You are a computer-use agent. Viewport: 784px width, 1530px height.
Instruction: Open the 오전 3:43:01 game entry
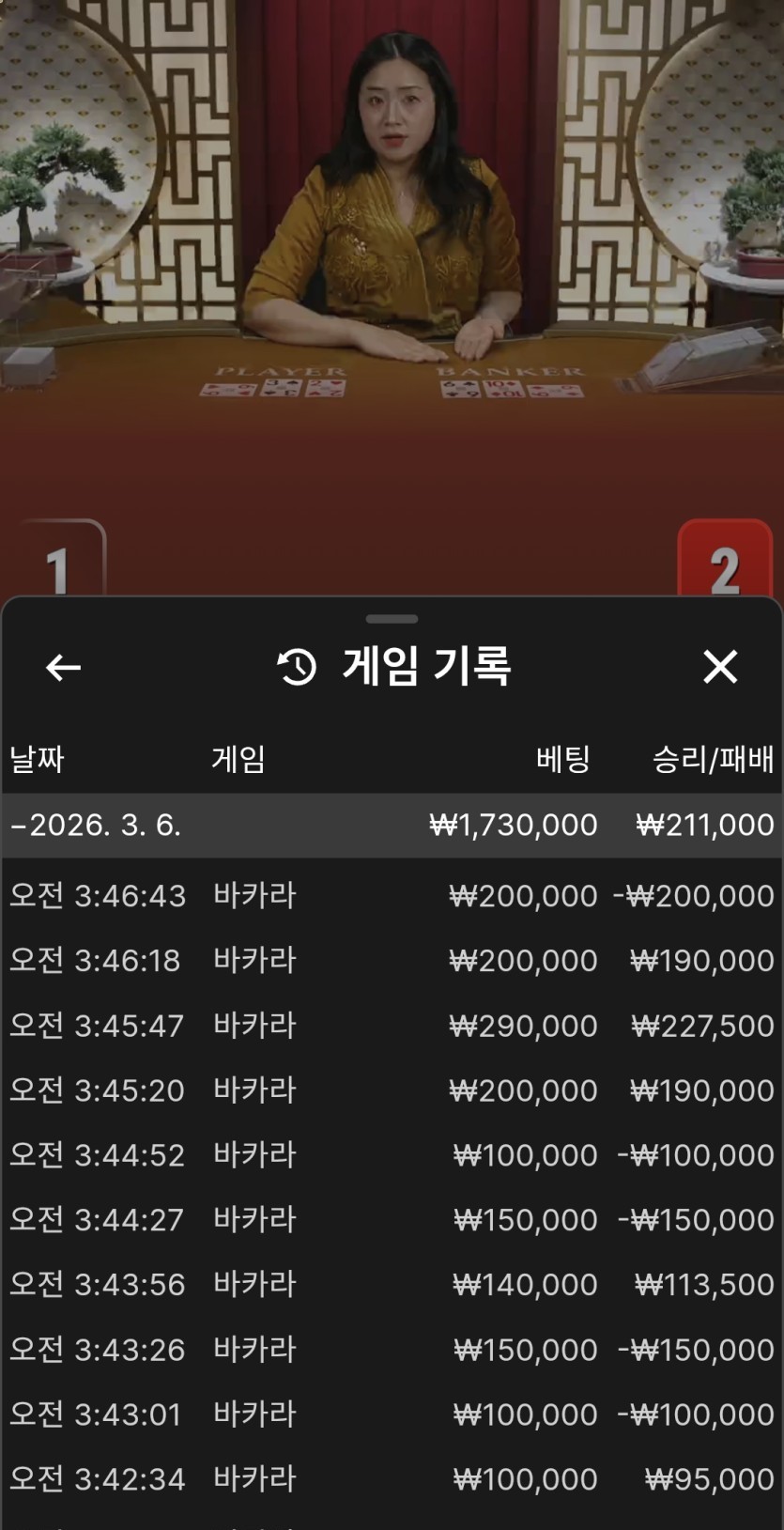[392, 1414]
